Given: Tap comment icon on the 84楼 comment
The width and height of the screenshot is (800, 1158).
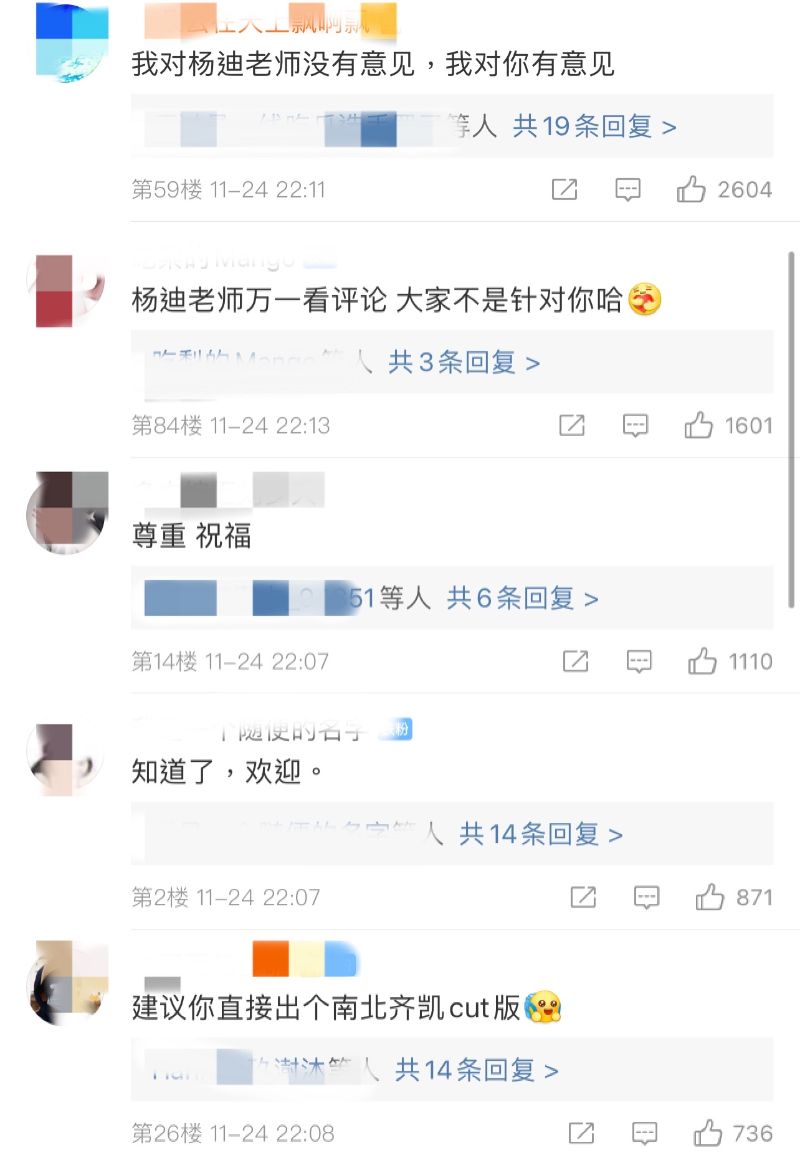Looking at the screenshot, I should pyautogui.click(x=635, y=426).
